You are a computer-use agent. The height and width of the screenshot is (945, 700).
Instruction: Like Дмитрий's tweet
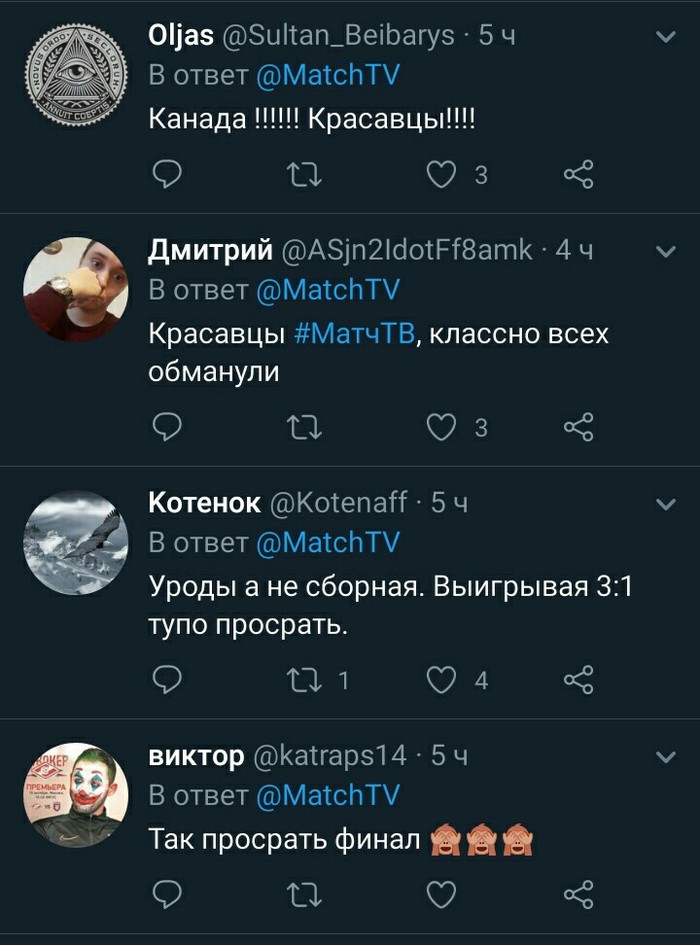(x=441, y=427)
